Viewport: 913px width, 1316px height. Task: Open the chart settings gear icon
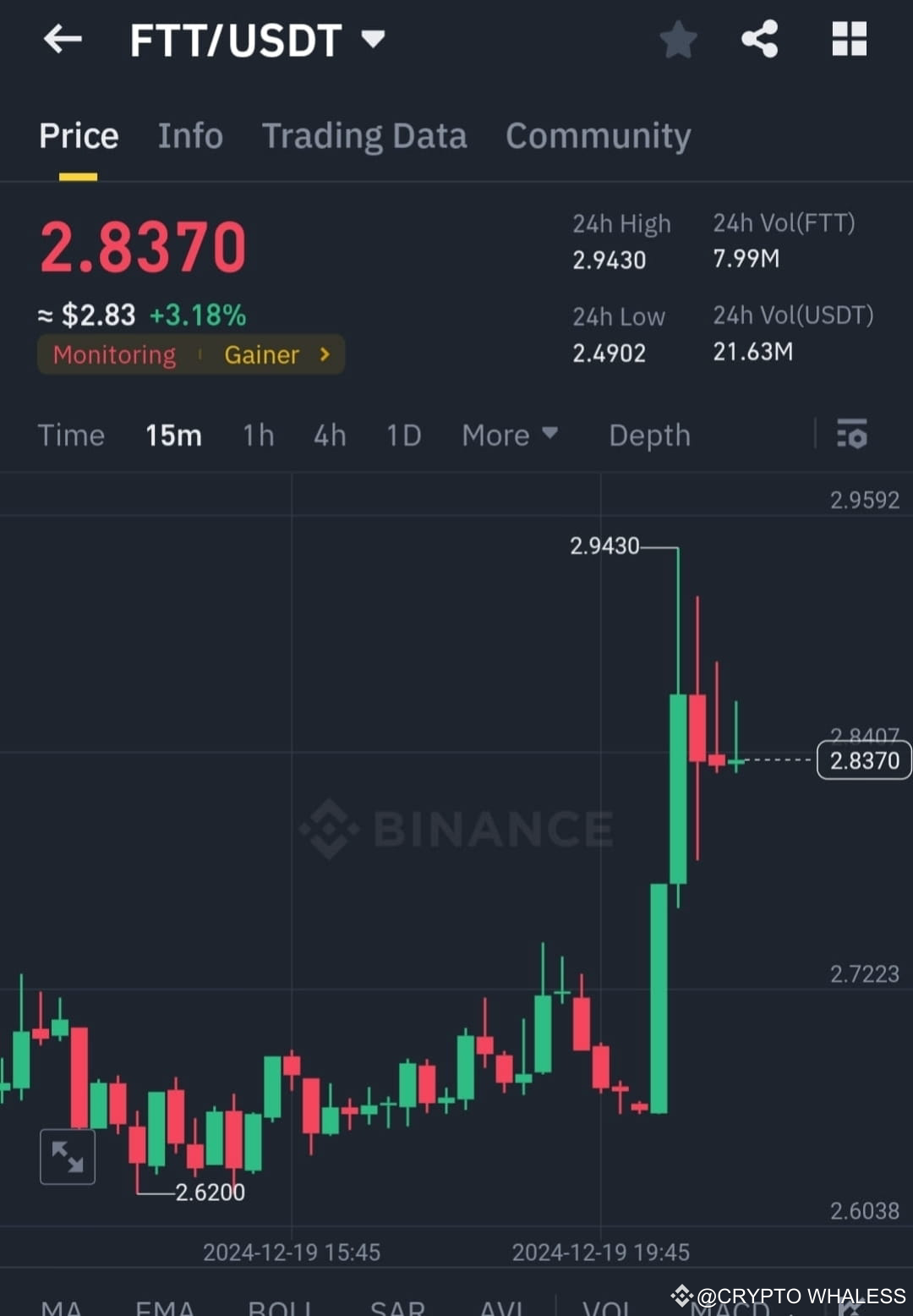pos(852,435)
